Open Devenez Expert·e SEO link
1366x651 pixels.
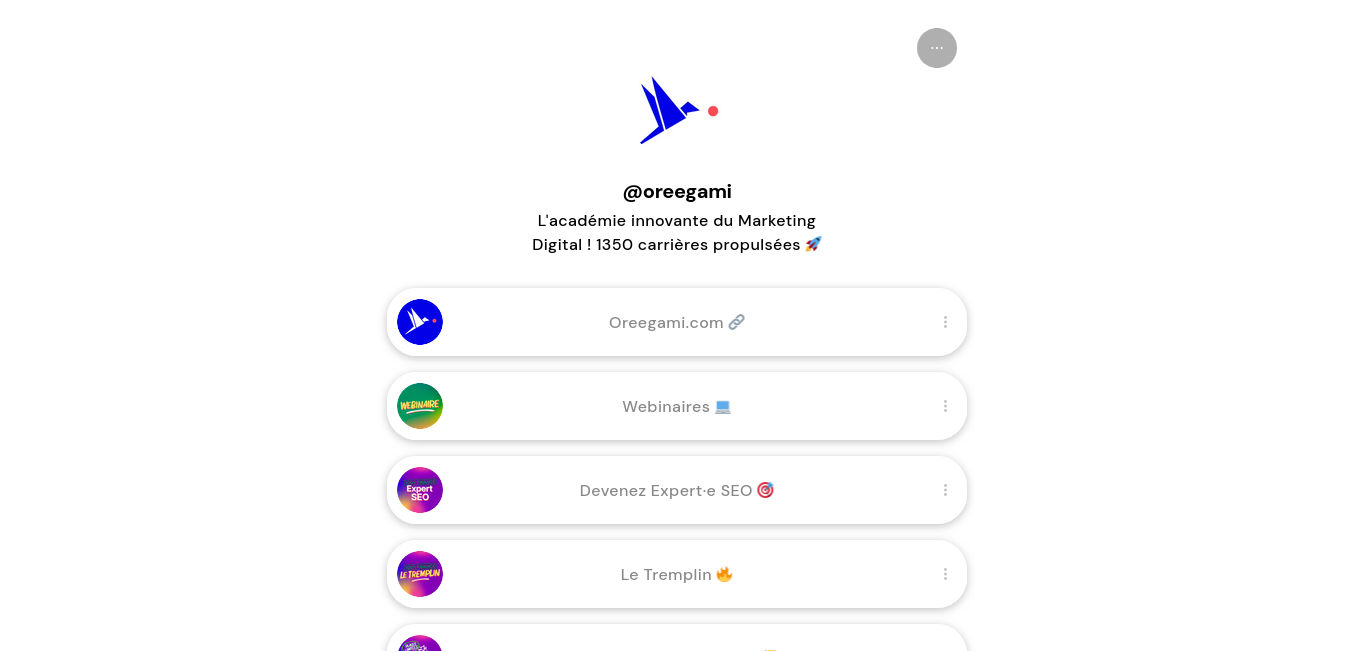676,490
